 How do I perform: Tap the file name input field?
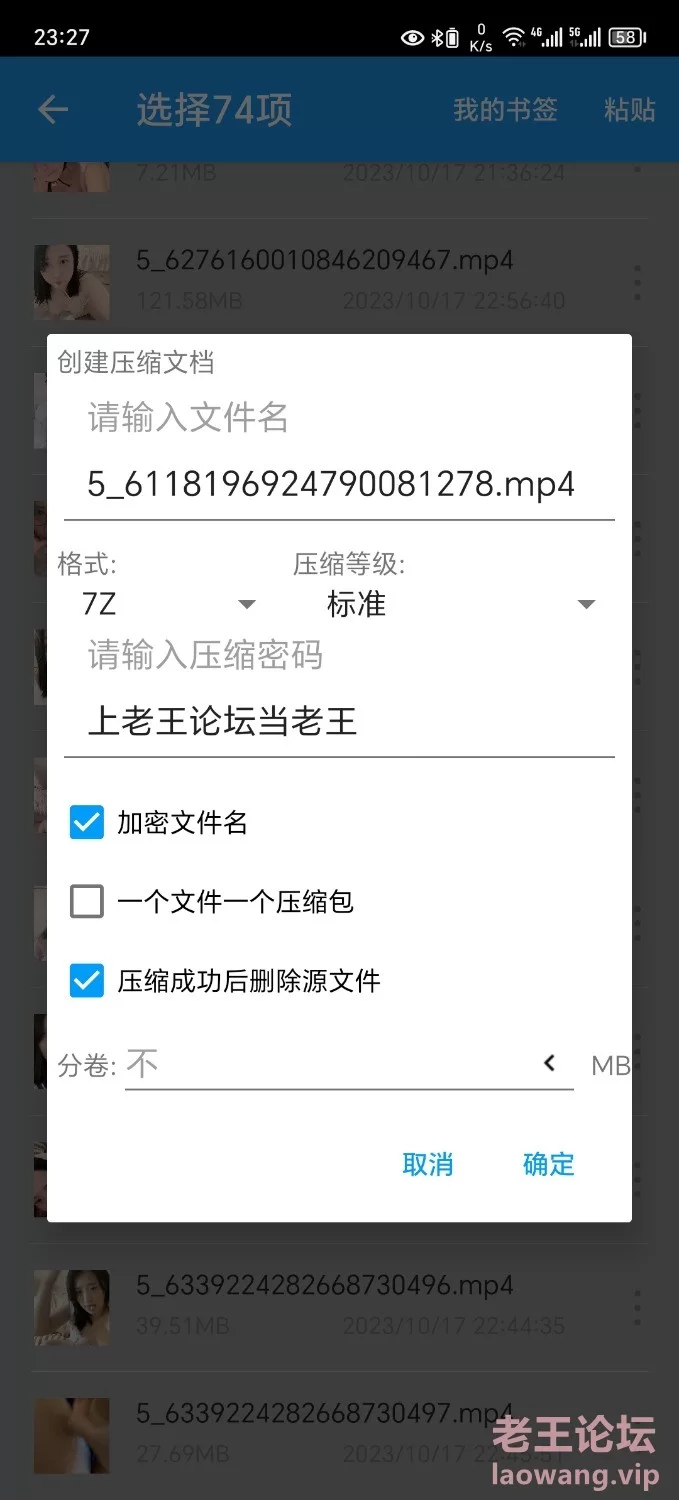point(338,485)
